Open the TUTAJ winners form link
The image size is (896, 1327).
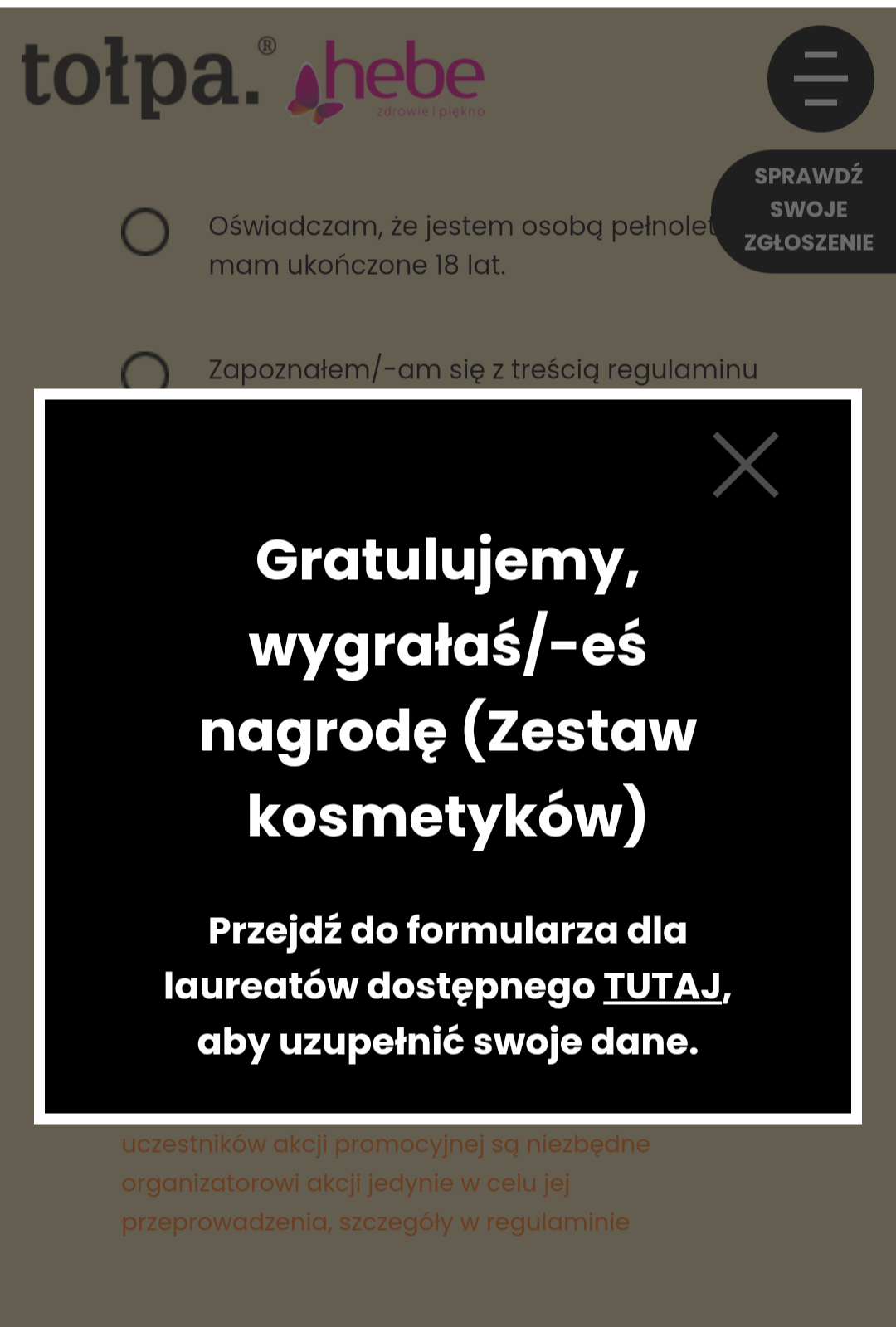pos(662,987)
